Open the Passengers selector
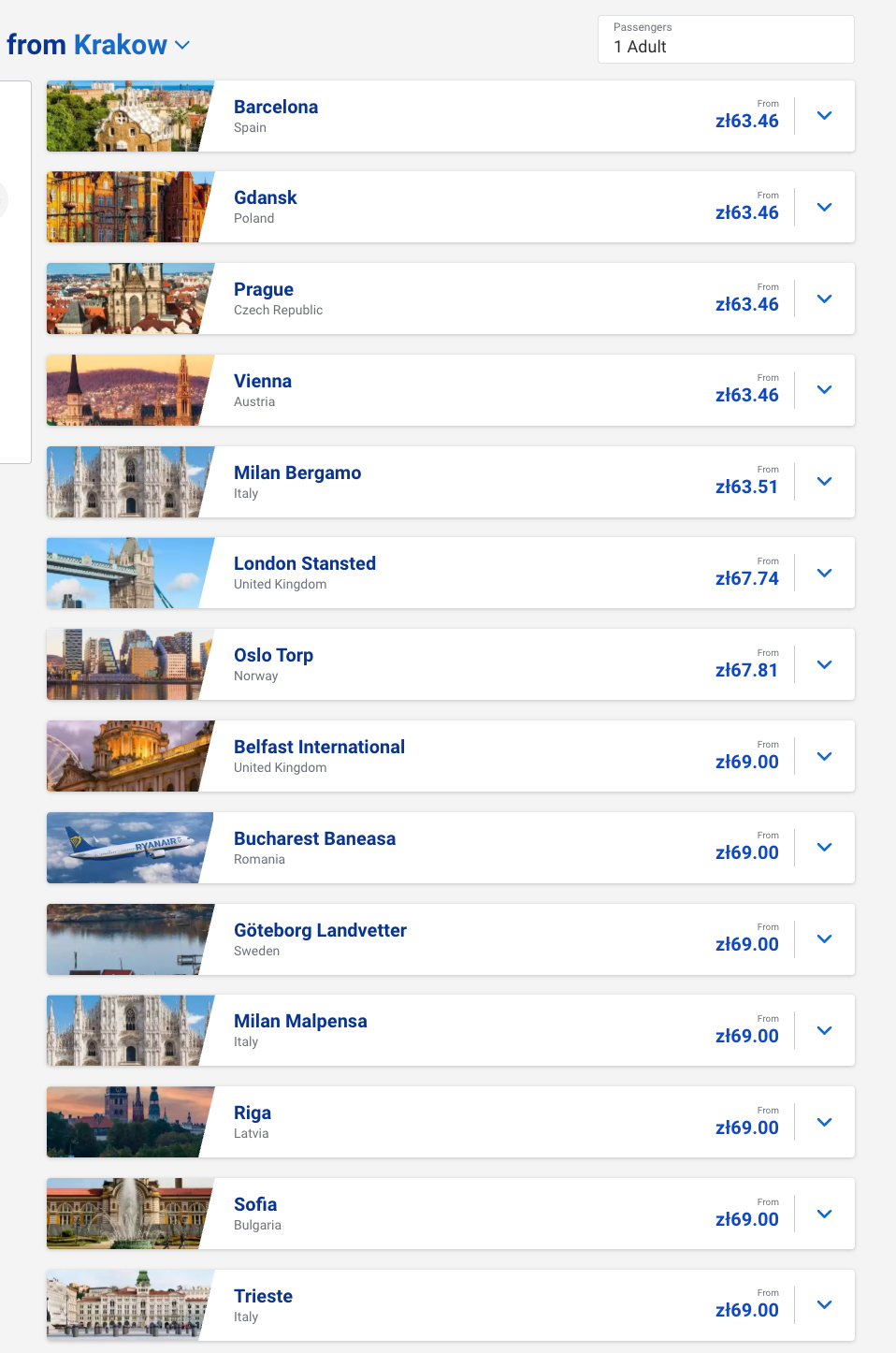This screenshot has height=1353, width=896. [x=726, y=39]
